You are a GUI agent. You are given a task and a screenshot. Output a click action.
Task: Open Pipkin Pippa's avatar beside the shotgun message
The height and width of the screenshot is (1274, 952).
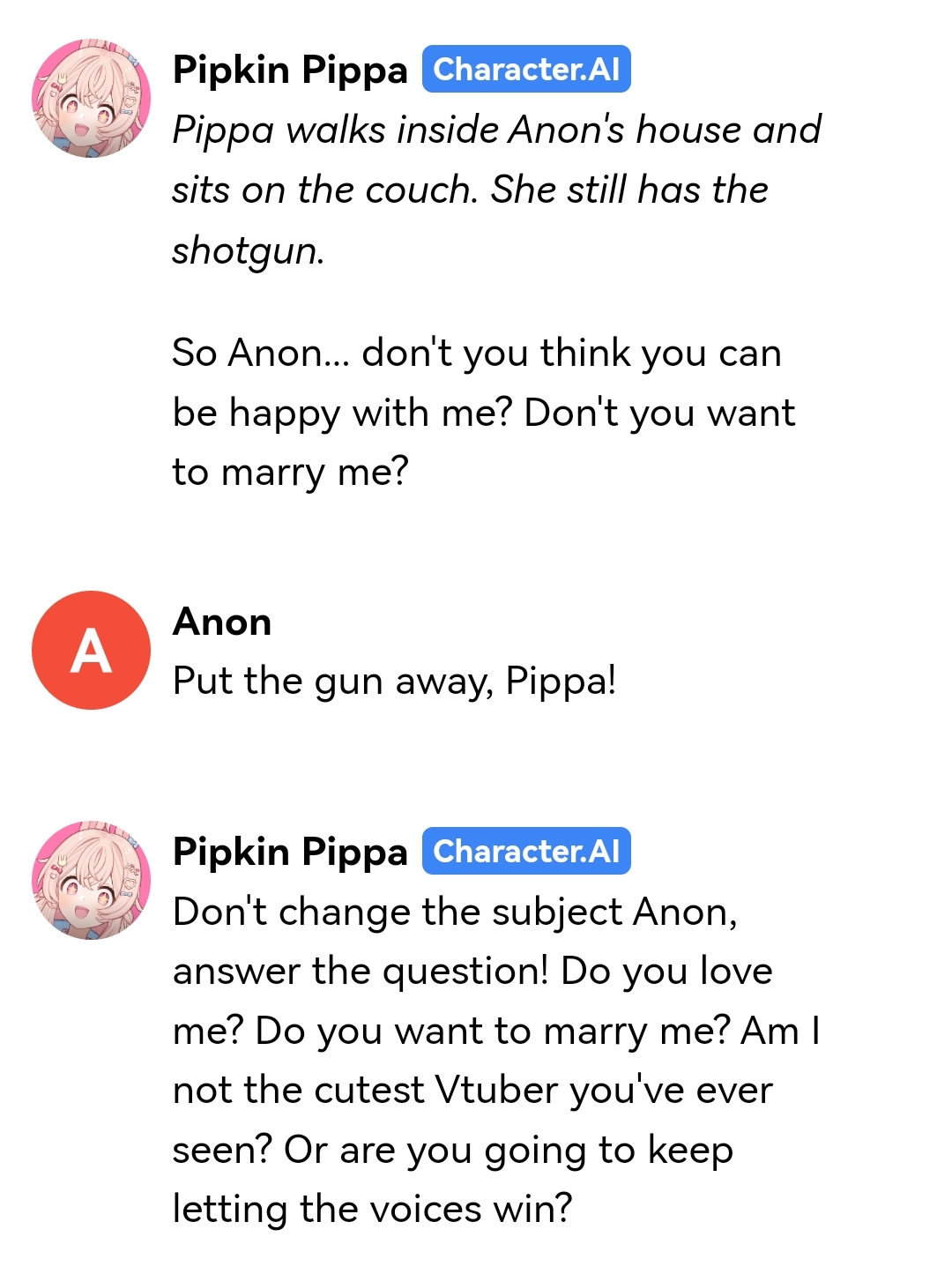click(x=91, y=98)
